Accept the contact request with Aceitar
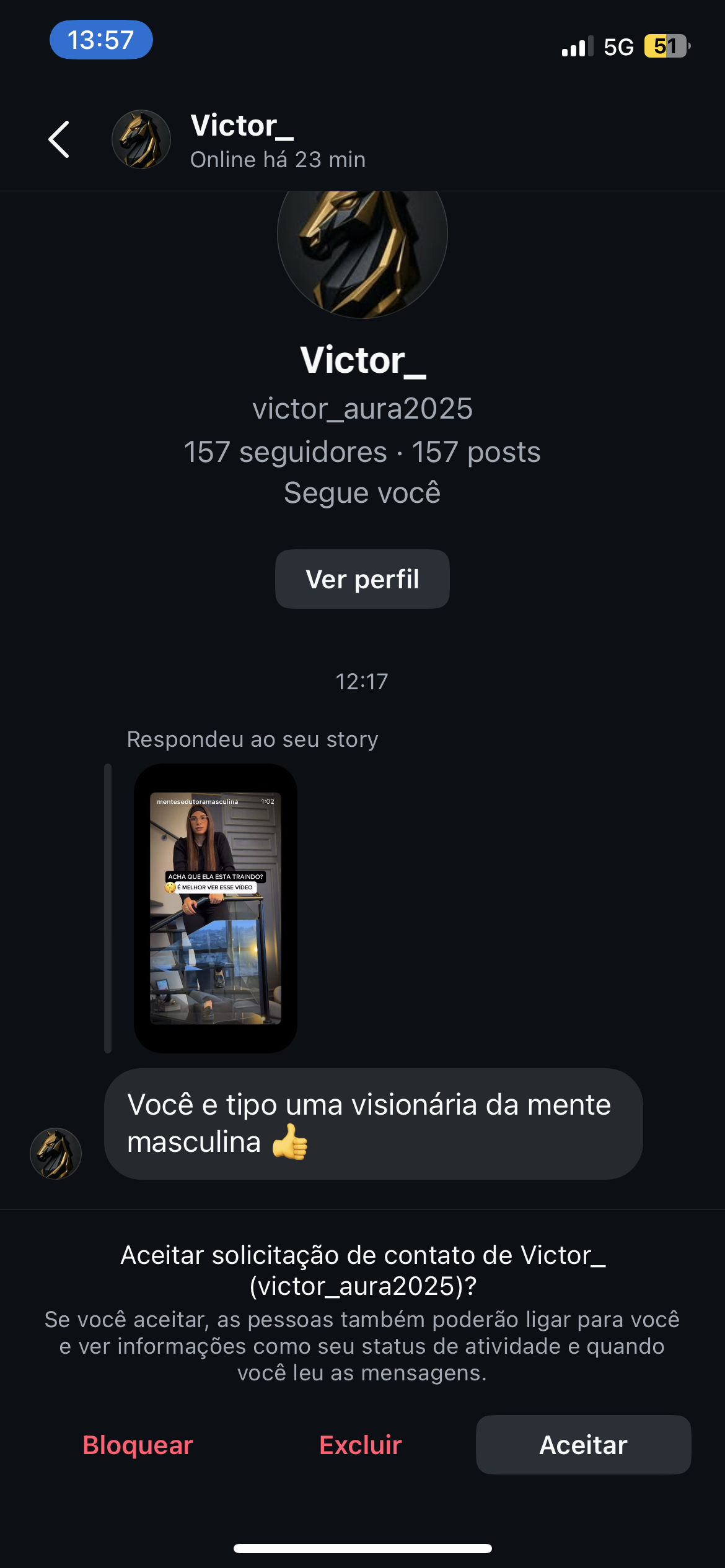This screenshot has height=1568, width=725. pos(583,1445)
